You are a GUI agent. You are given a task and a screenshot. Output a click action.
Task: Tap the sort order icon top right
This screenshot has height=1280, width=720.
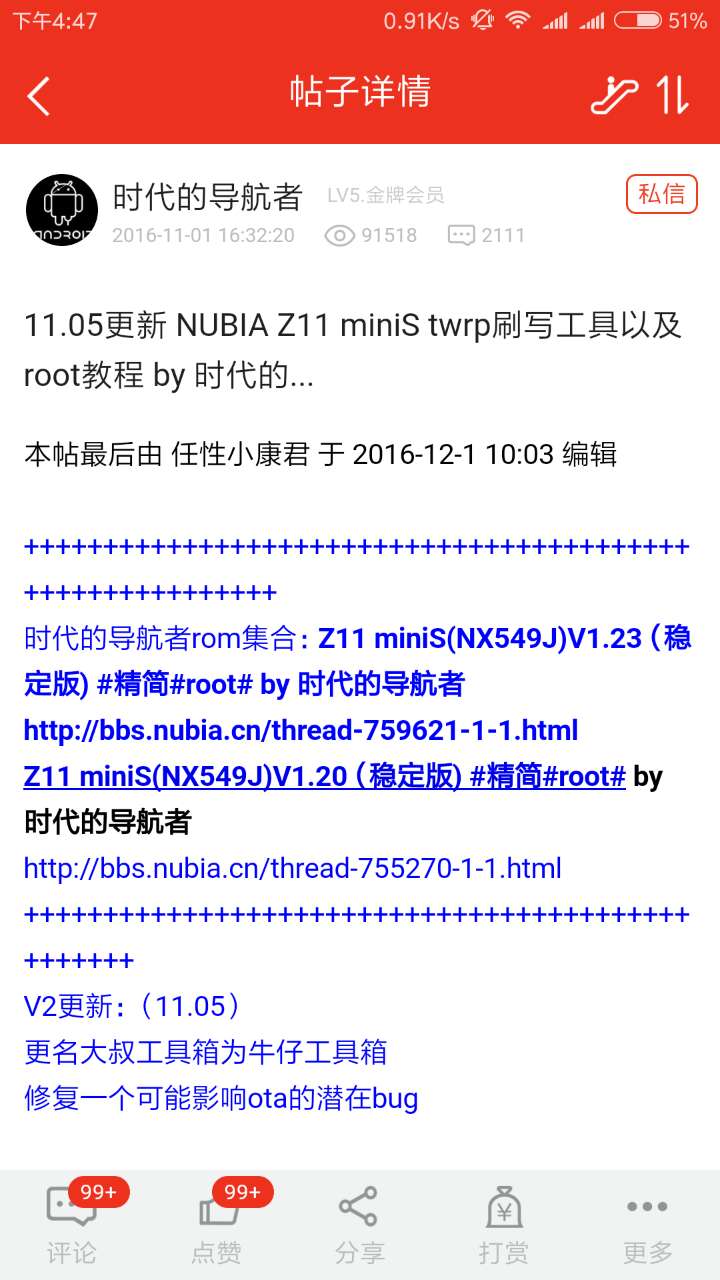pos(673,94)
